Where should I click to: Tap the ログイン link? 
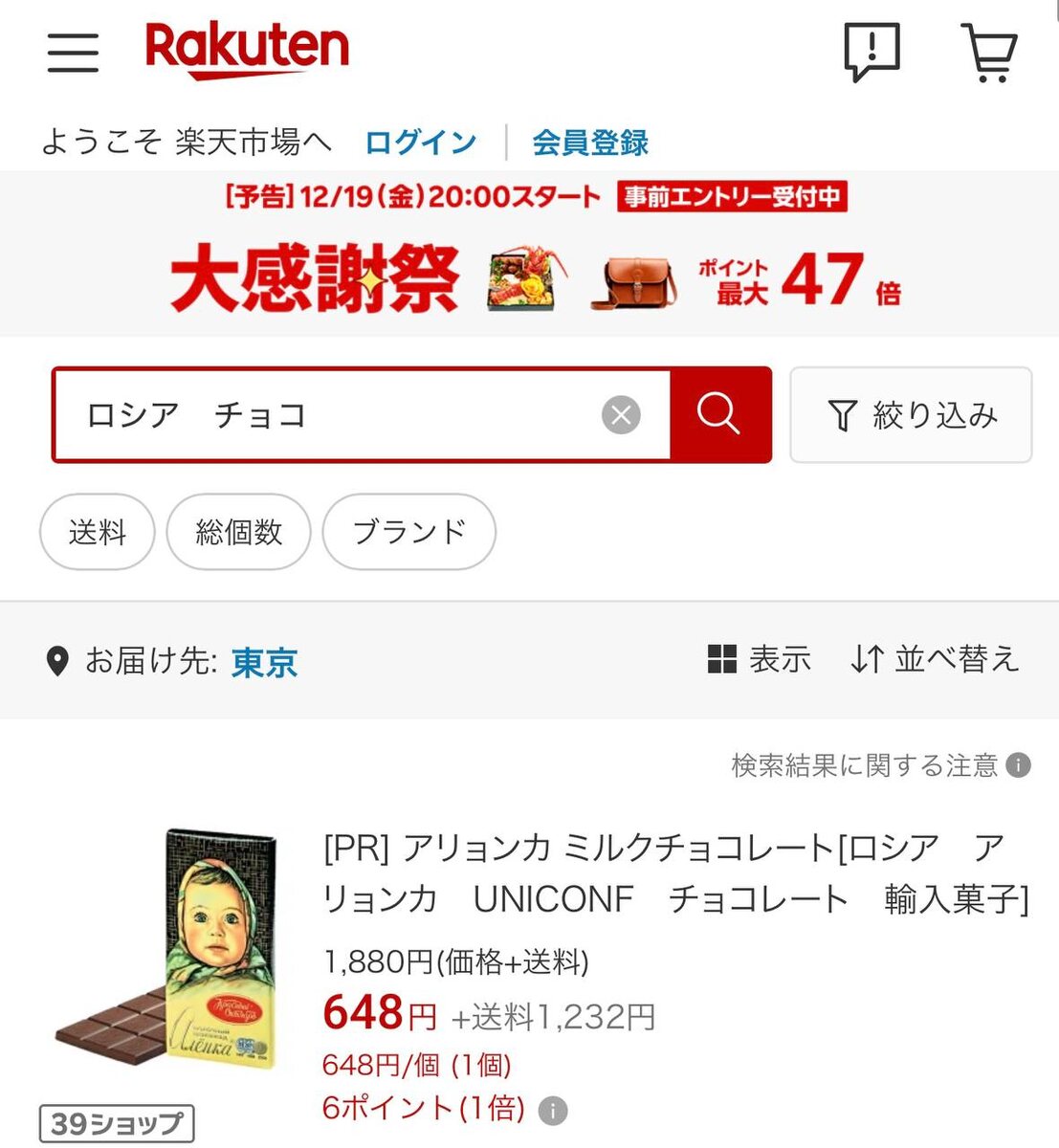click(x=420, y=143)
